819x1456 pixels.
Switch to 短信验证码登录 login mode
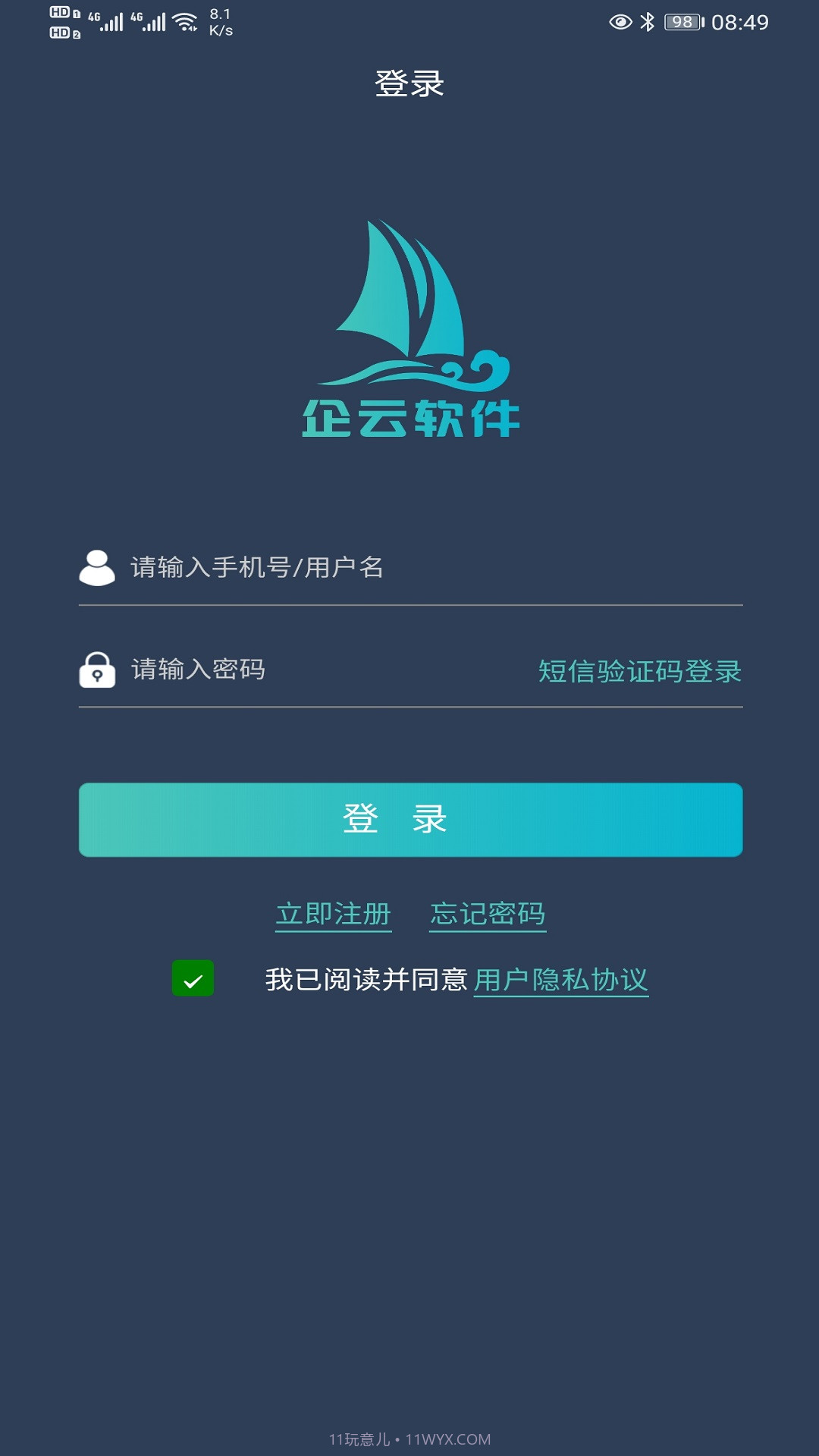point(639,672)
